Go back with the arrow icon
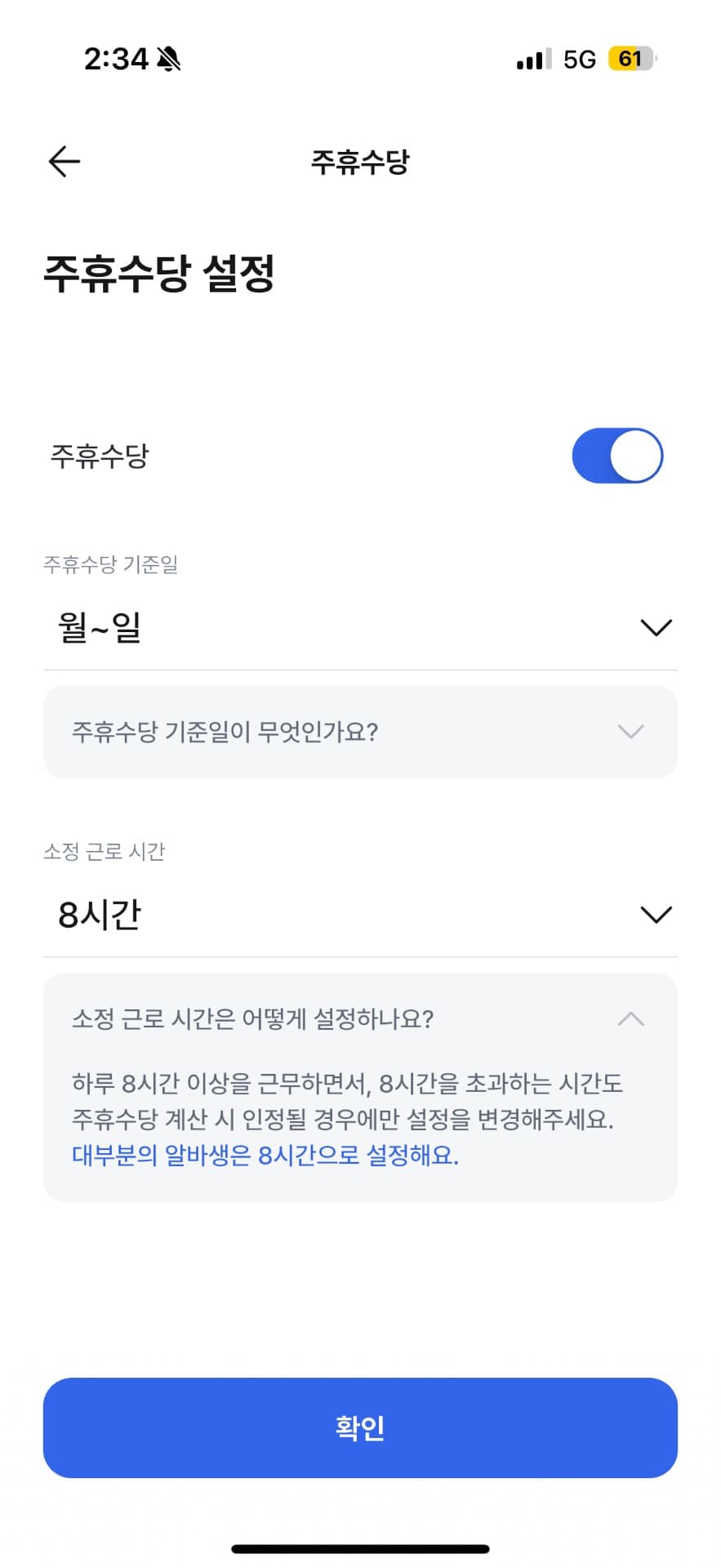Screen dimensions: 721x1568 coord(64,162)
